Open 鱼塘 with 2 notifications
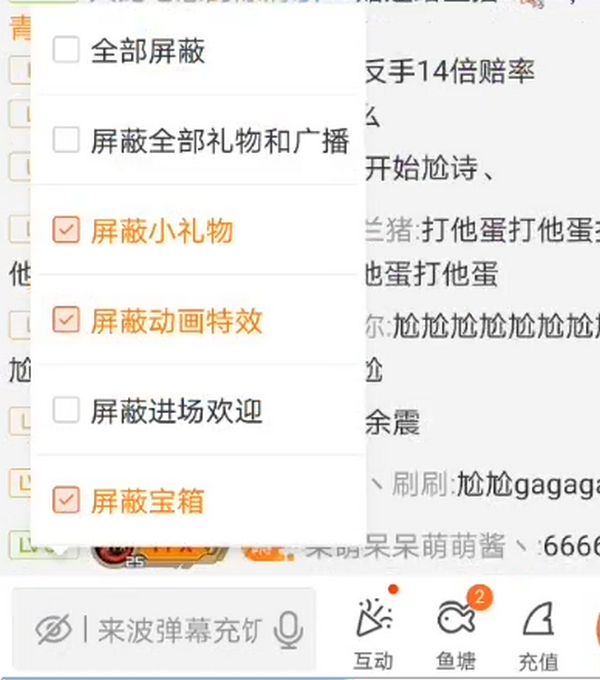600x680 pixels. pos(456,632)
